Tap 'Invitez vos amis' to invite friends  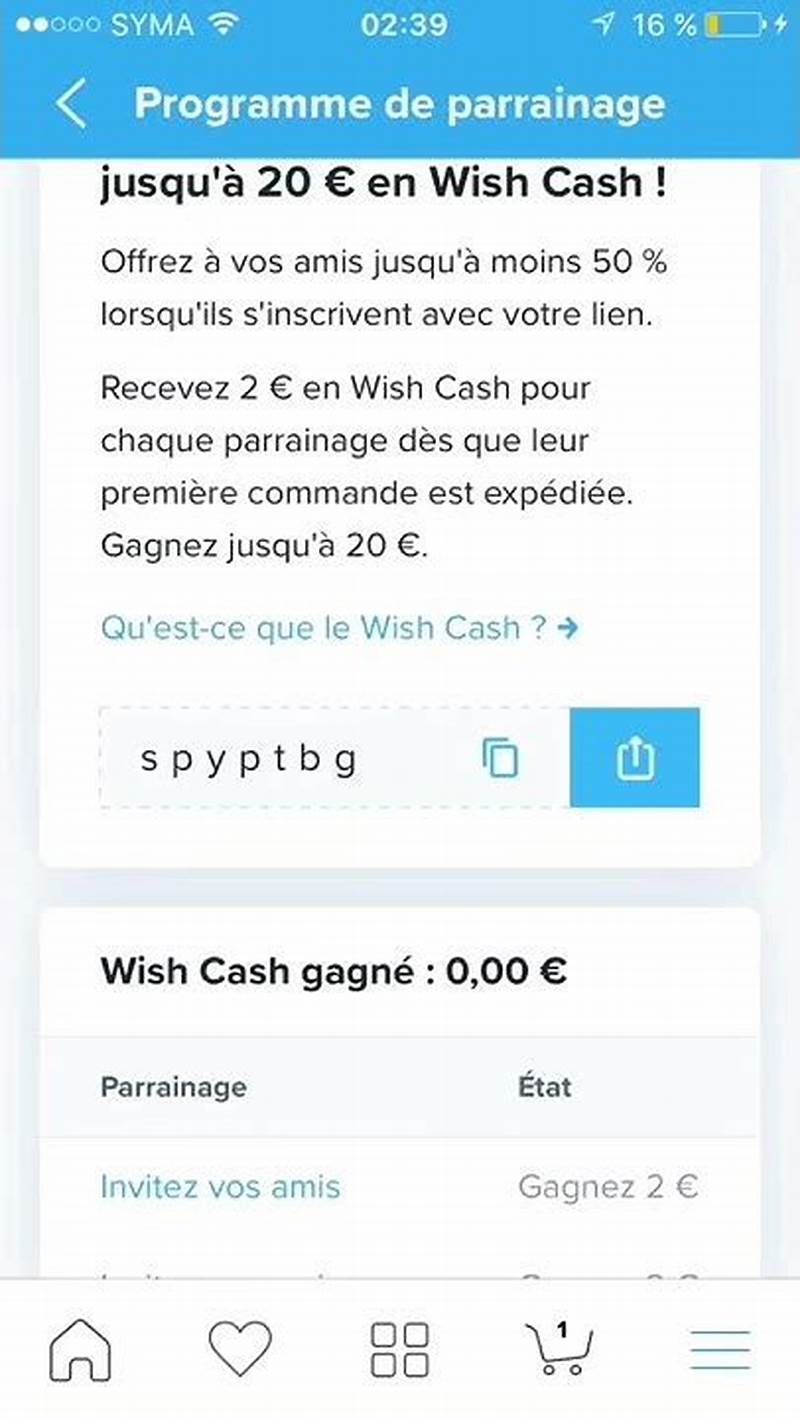point(218,1187)
